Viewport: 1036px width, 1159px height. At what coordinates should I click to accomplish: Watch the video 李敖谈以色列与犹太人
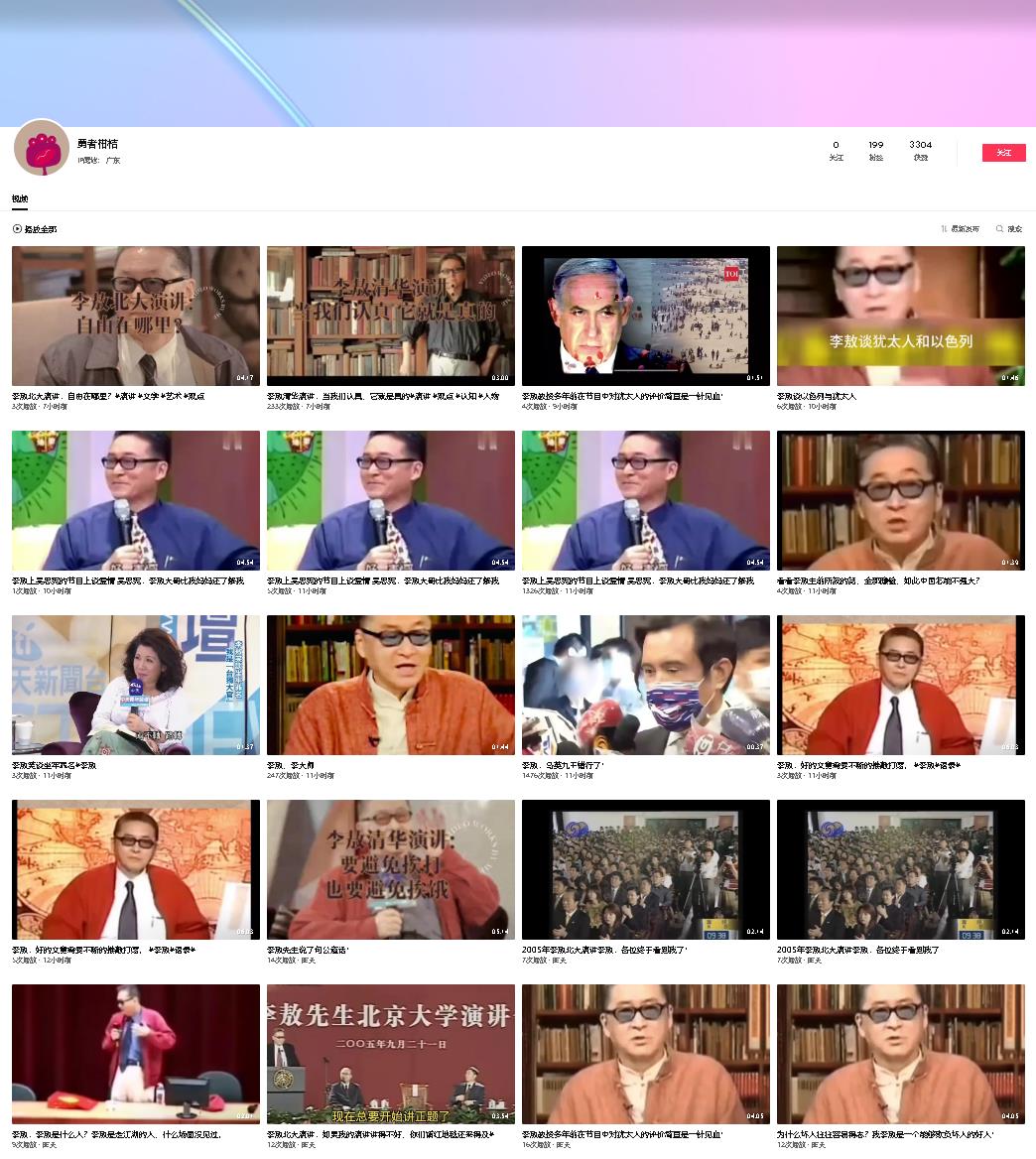pos(901,316)
